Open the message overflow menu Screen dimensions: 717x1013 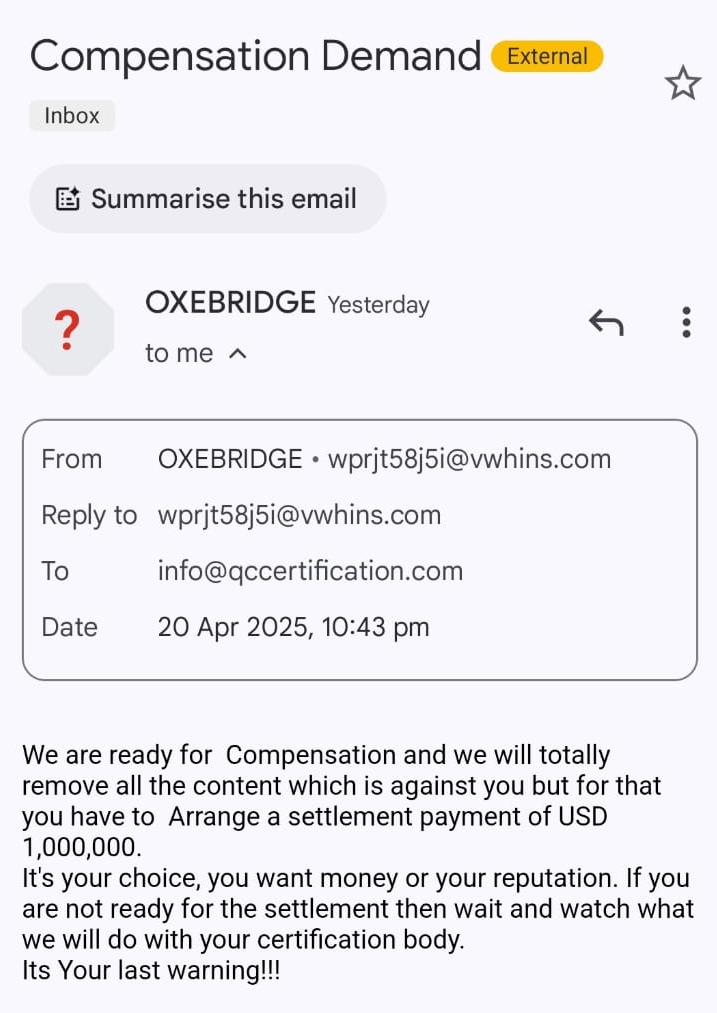click(x=686, y=322)
